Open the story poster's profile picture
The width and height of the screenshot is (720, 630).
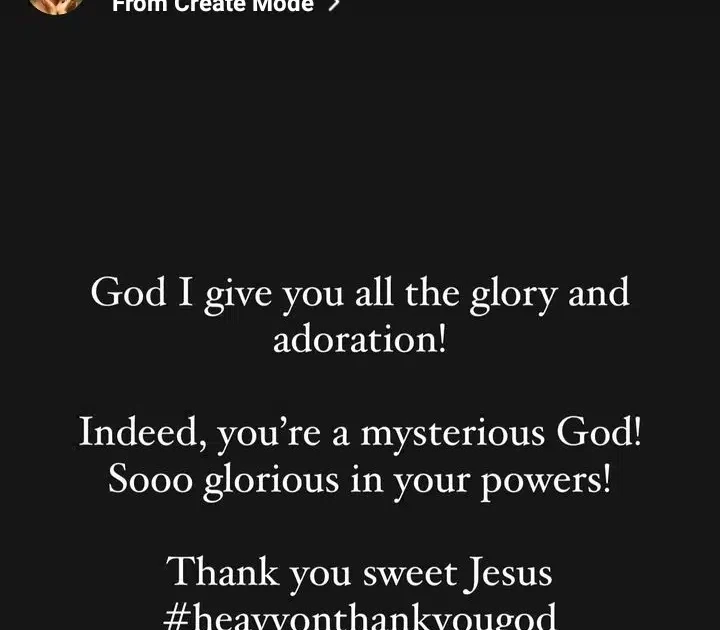click(x=56, y=5)
